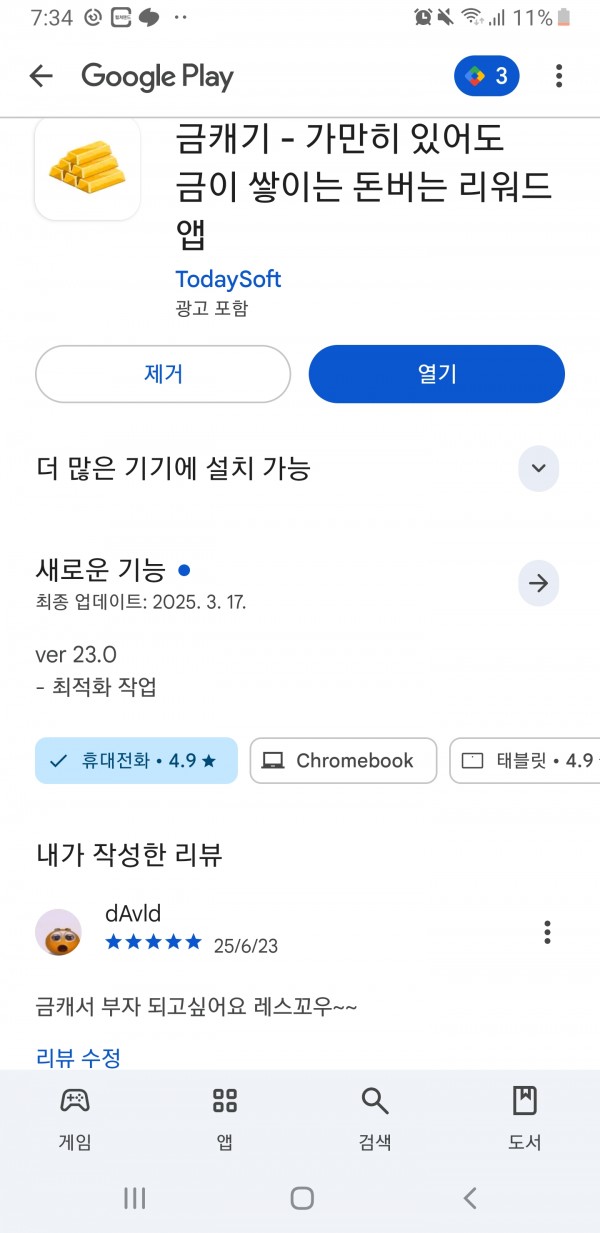Open the system recent apps view
The width and height of the screenshot is (600, 1233).
(134, 1198)
